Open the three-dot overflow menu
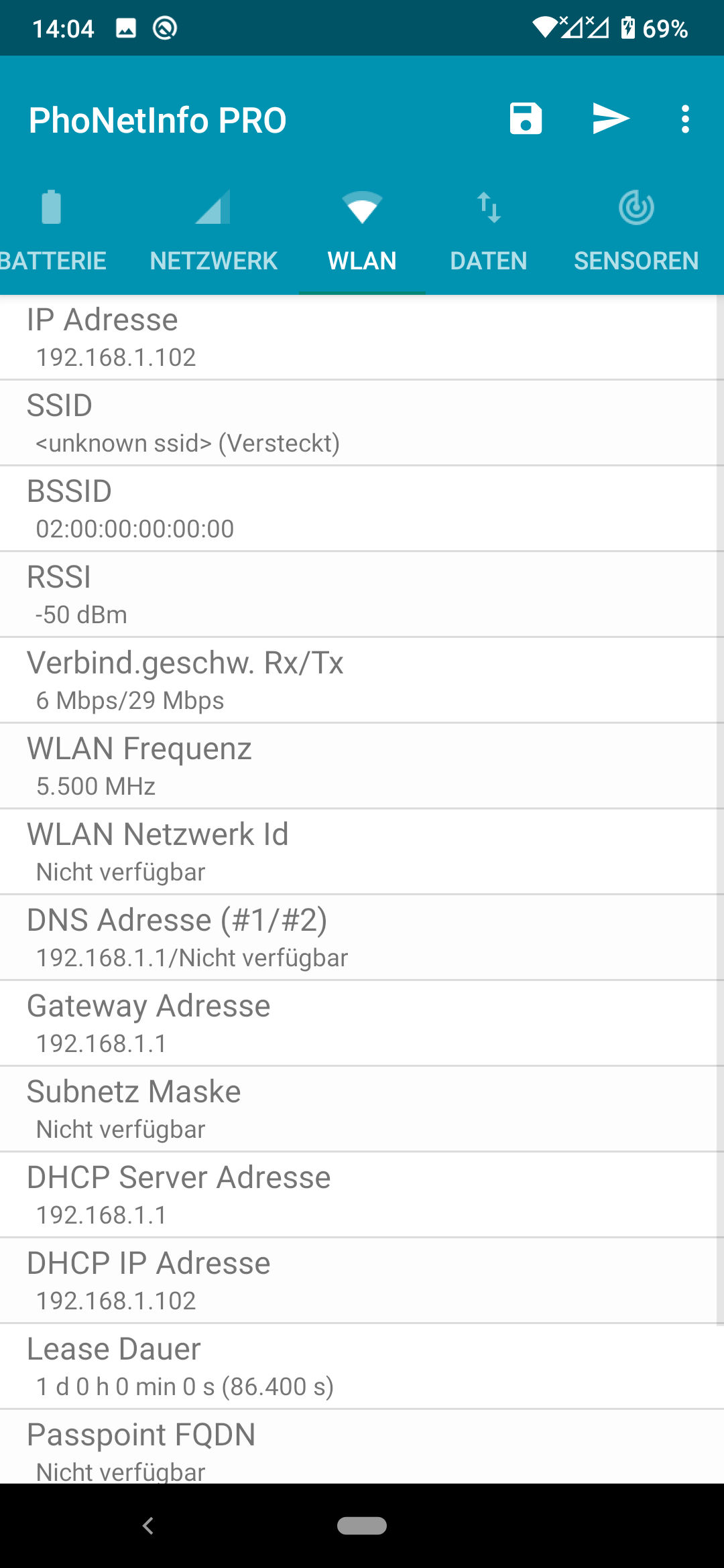The width and height of the screenshot is (724, 1568). [684, 119]
